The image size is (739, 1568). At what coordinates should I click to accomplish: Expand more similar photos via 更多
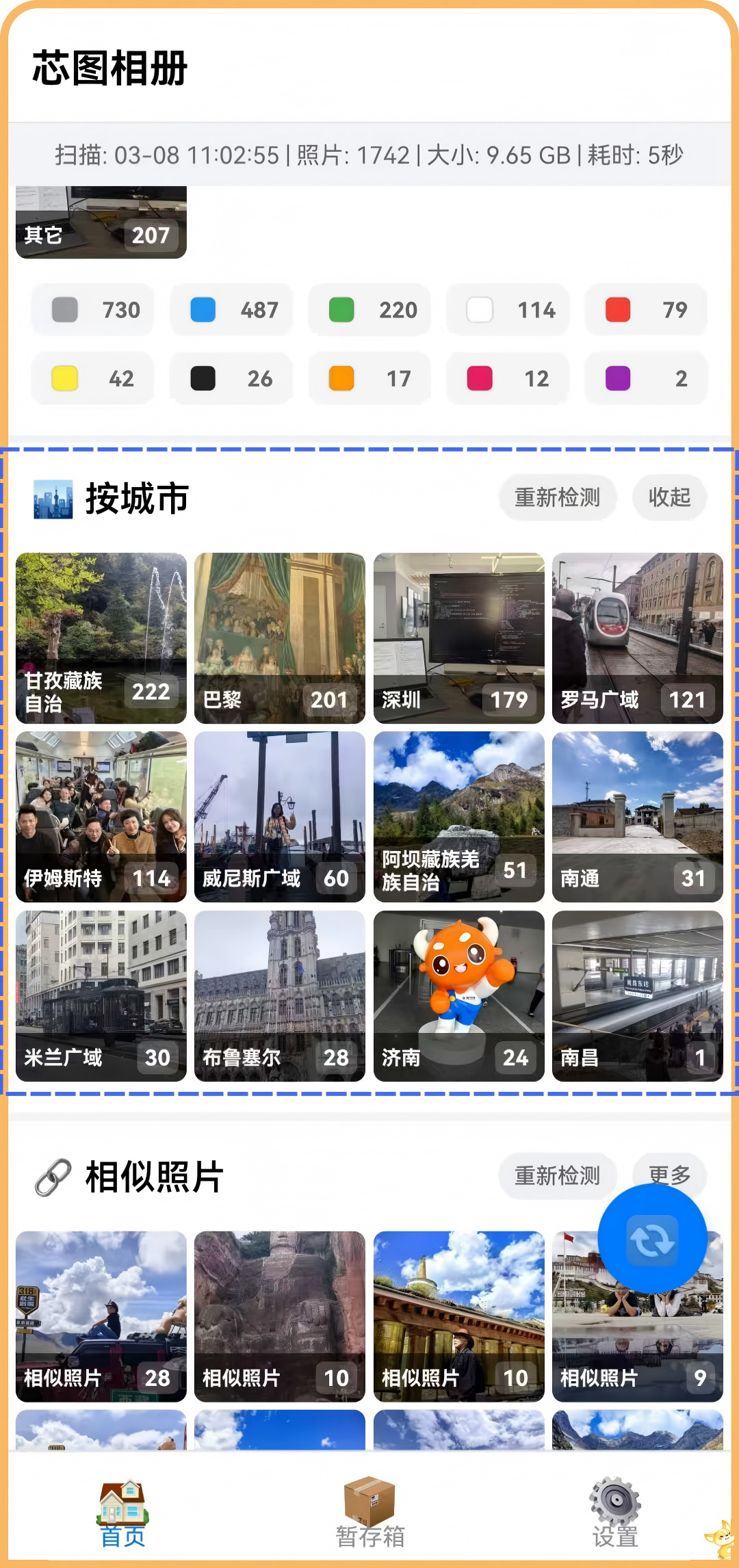click(669, 1176)
